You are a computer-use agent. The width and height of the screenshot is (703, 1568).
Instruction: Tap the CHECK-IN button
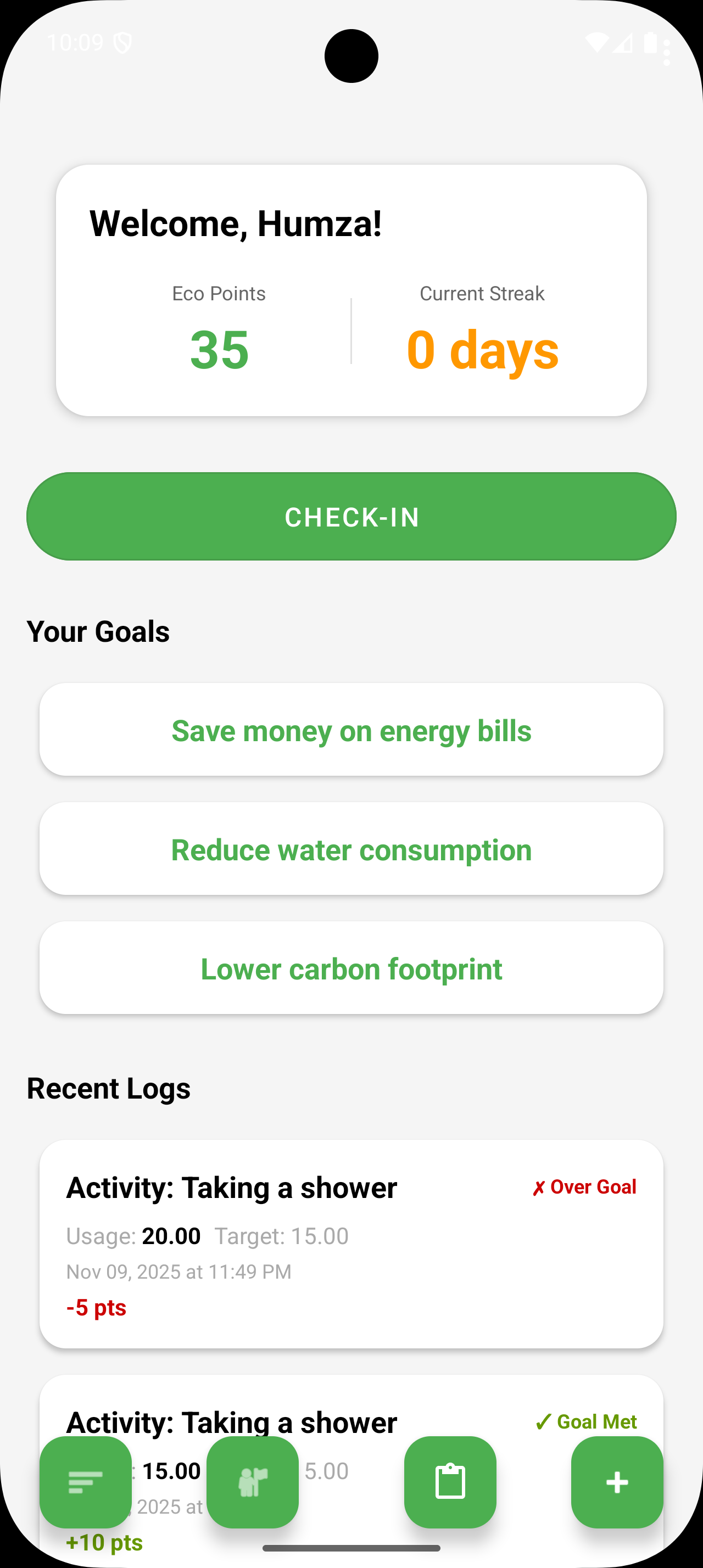pos(351,516)
